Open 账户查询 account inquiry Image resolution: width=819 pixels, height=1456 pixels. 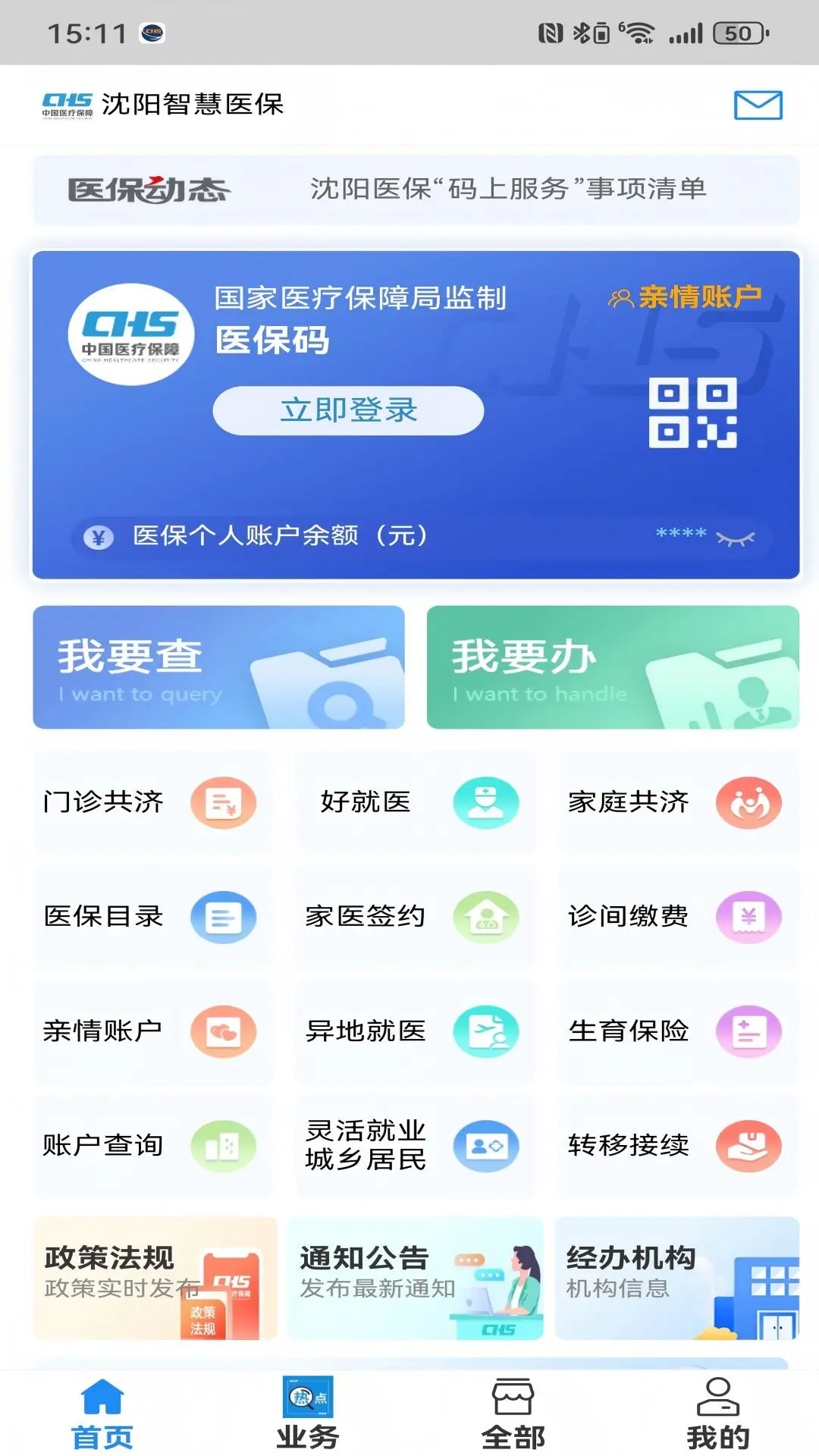152,1147
